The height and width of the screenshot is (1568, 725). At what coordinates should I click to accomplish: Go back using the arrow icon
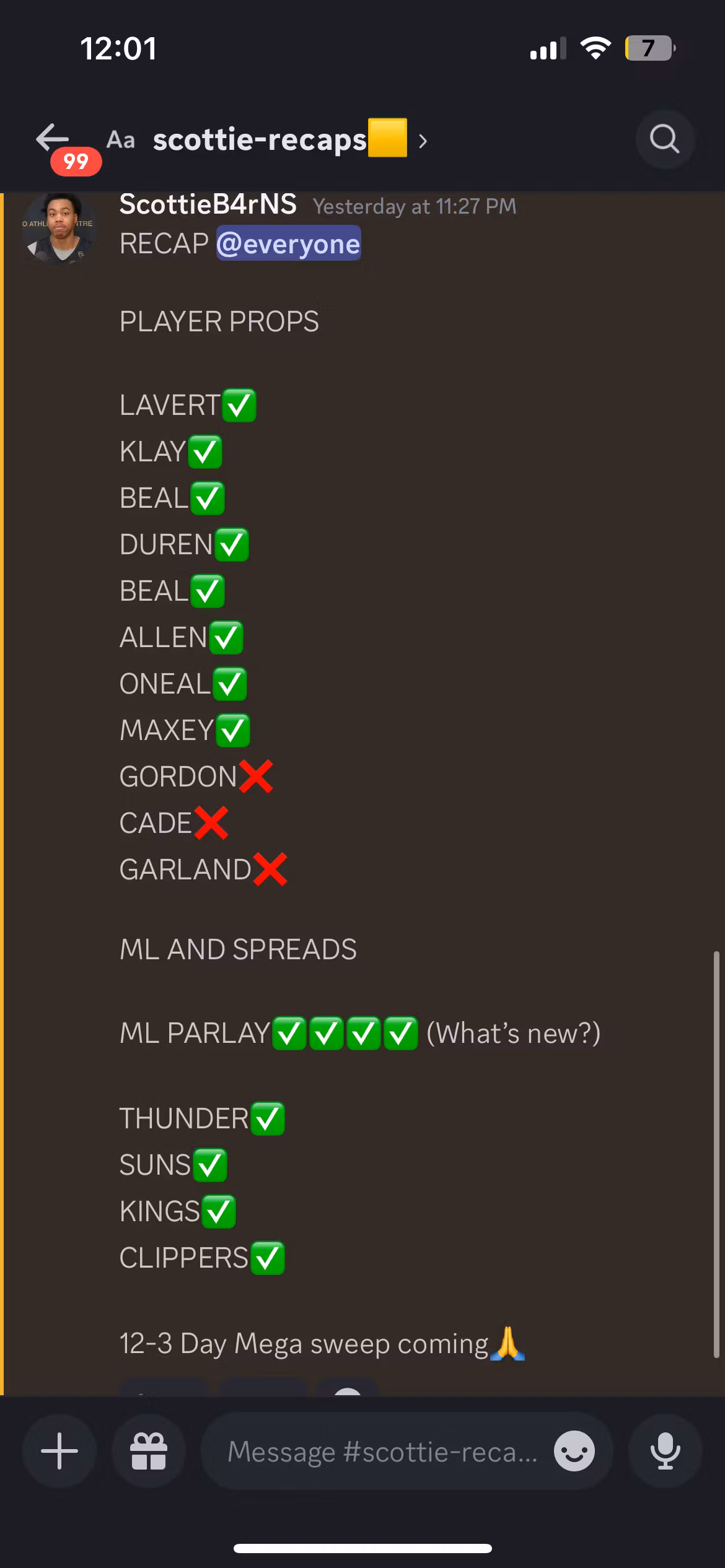tap(53, 137)
